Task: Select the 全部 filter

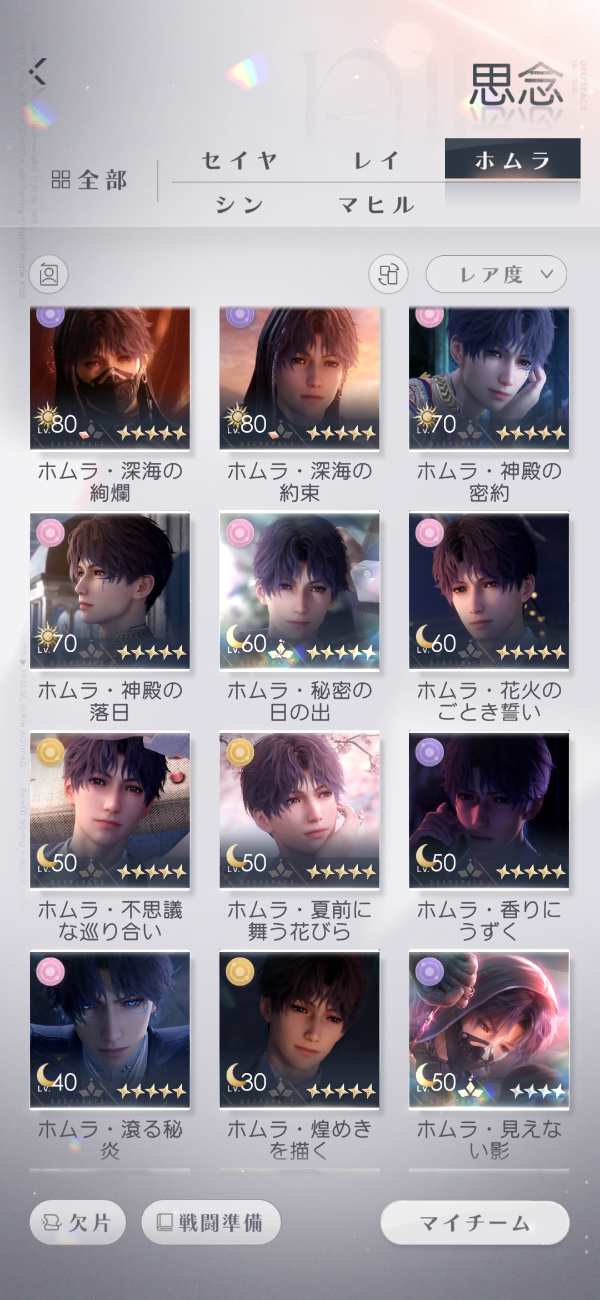Action: [90, 180]
